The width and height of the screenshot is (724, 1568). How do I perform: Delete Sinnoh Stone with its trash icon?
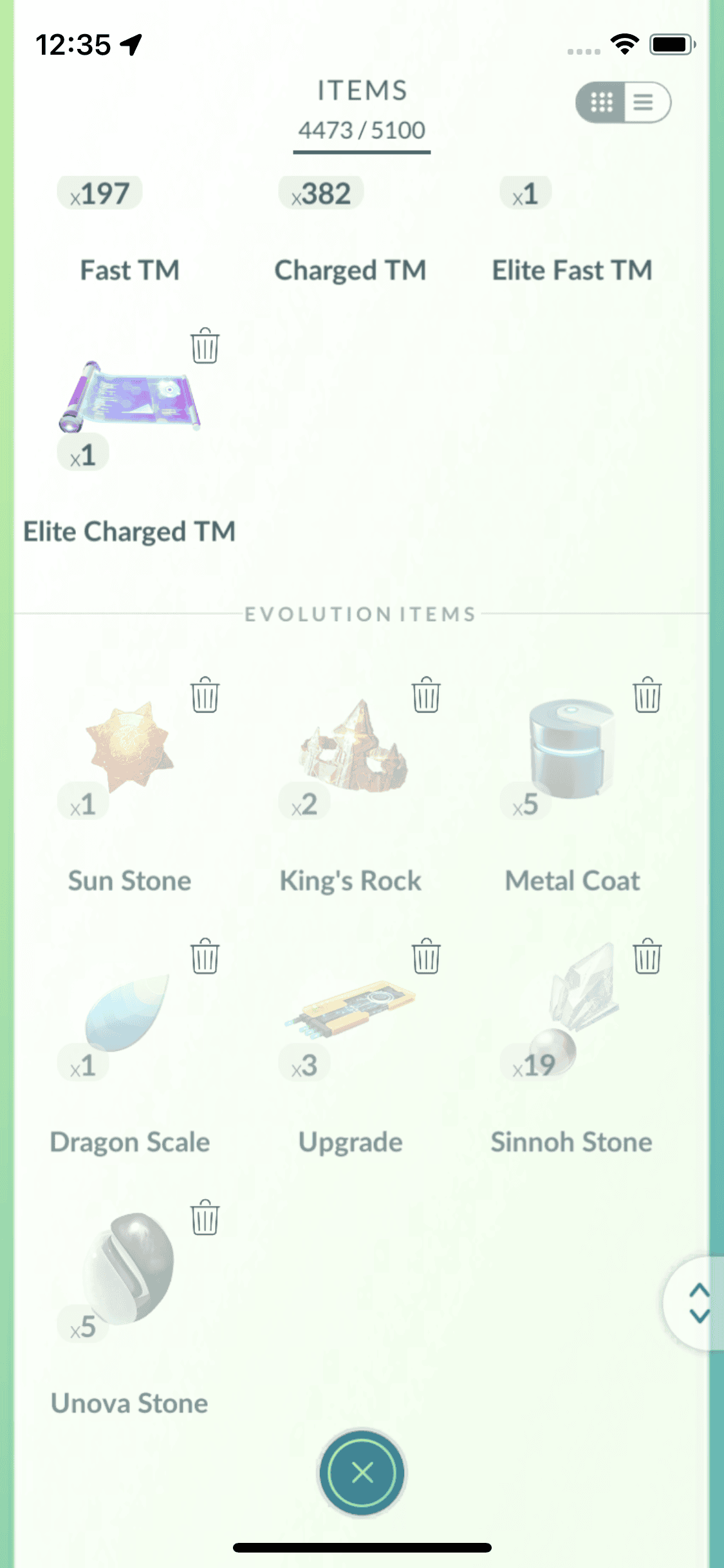pyautogui.click(x=647, y=957)
